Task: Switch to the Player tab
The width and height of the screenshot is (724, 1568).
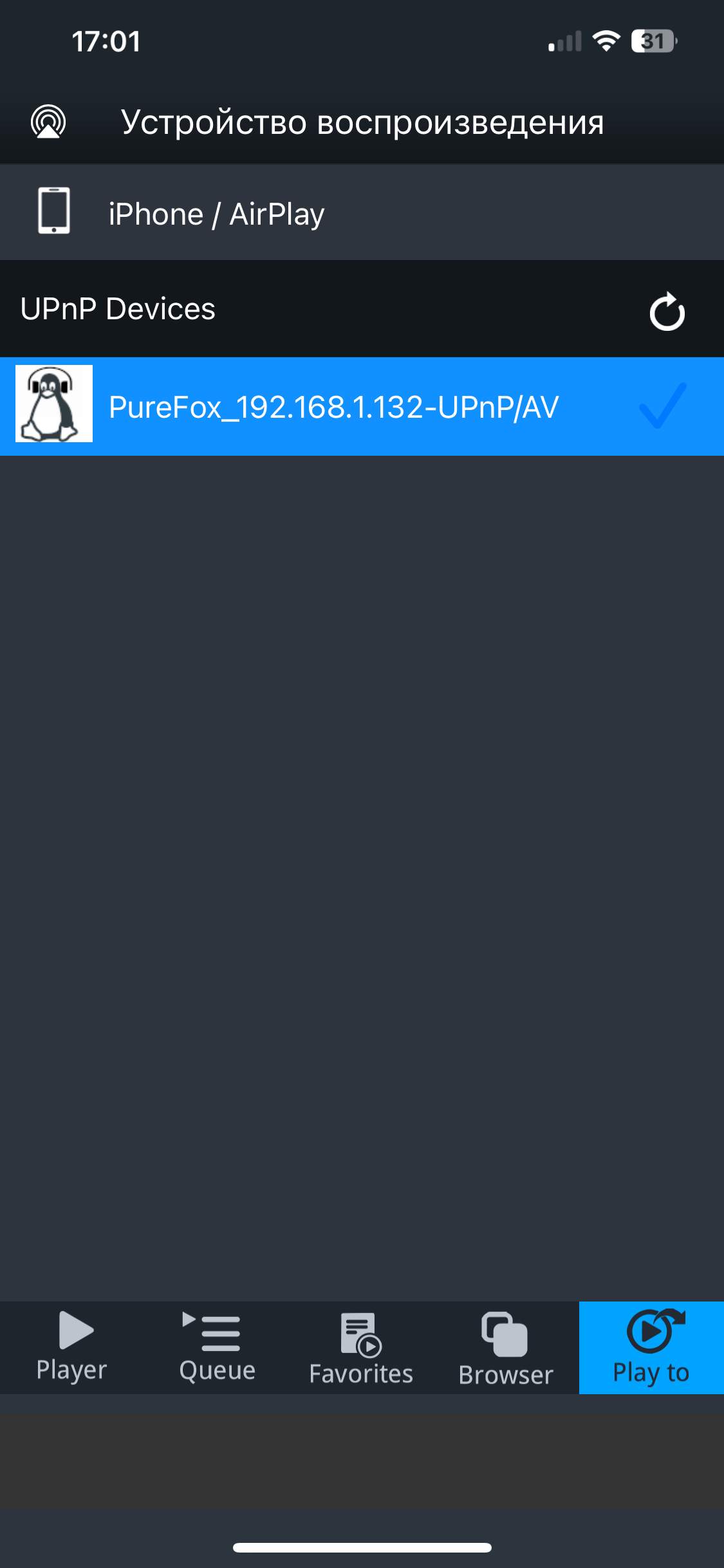Action: 72,1347
